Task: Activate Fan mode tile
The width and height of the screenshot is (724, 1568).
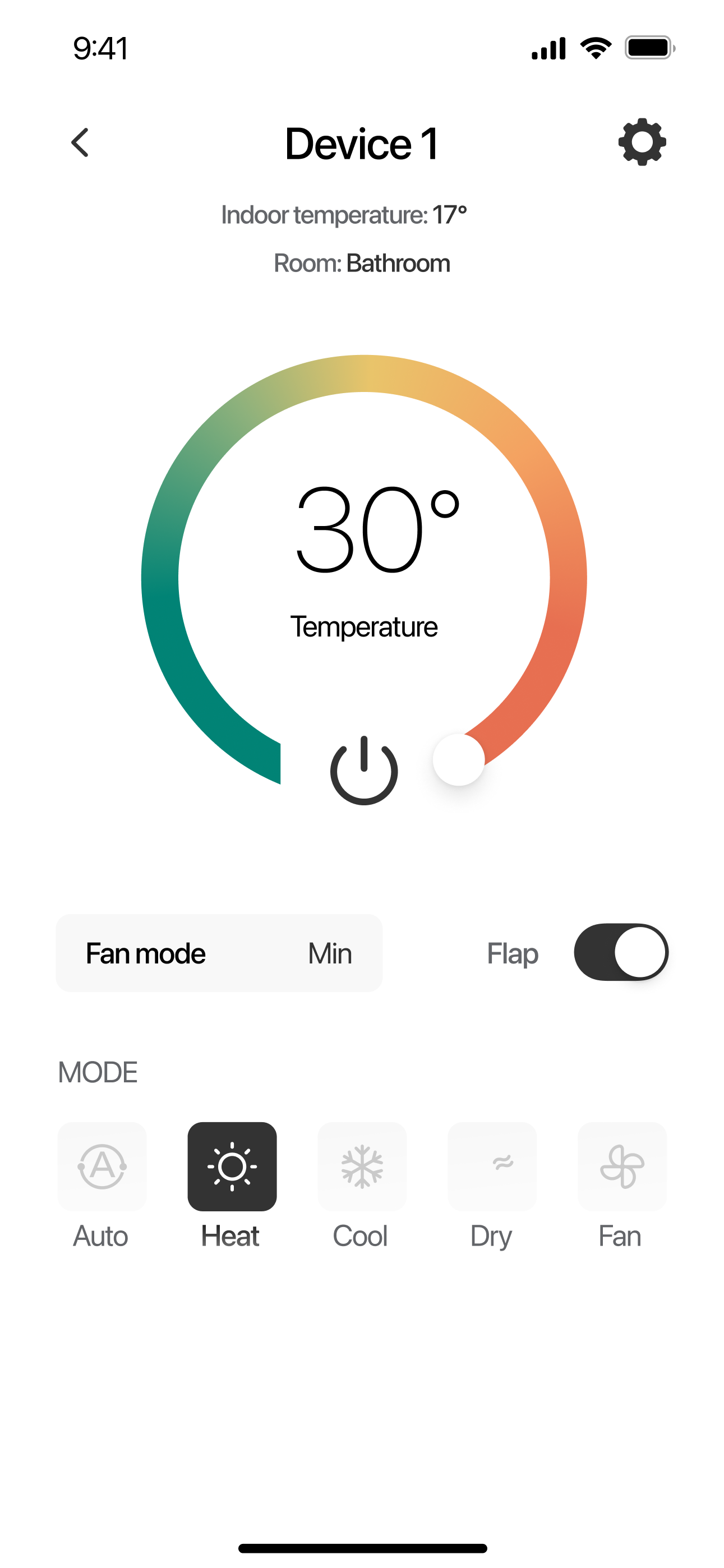Action: 622,1166
